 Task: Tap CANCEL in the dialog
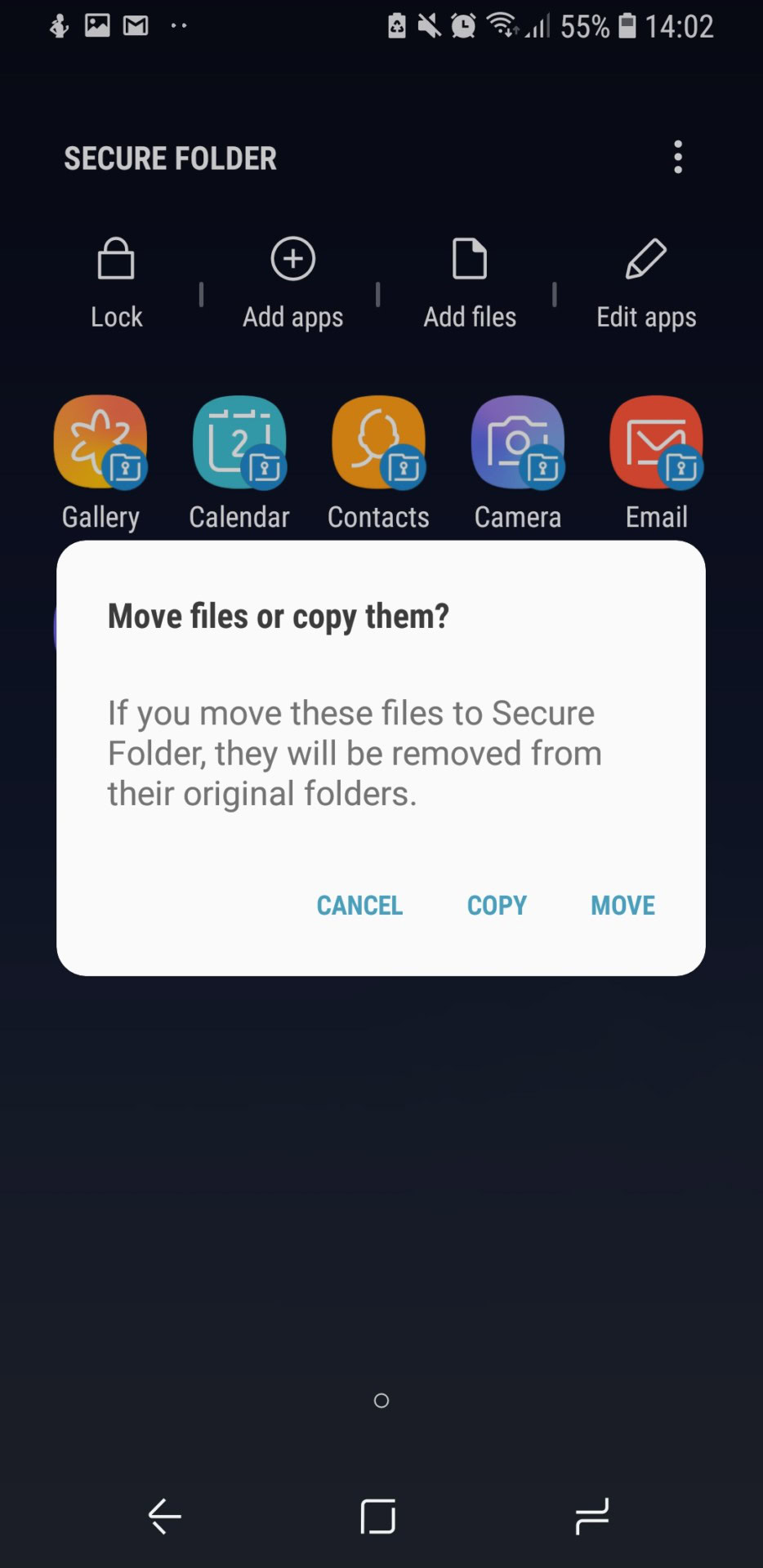pyautogui.click(x=359, y=905)
